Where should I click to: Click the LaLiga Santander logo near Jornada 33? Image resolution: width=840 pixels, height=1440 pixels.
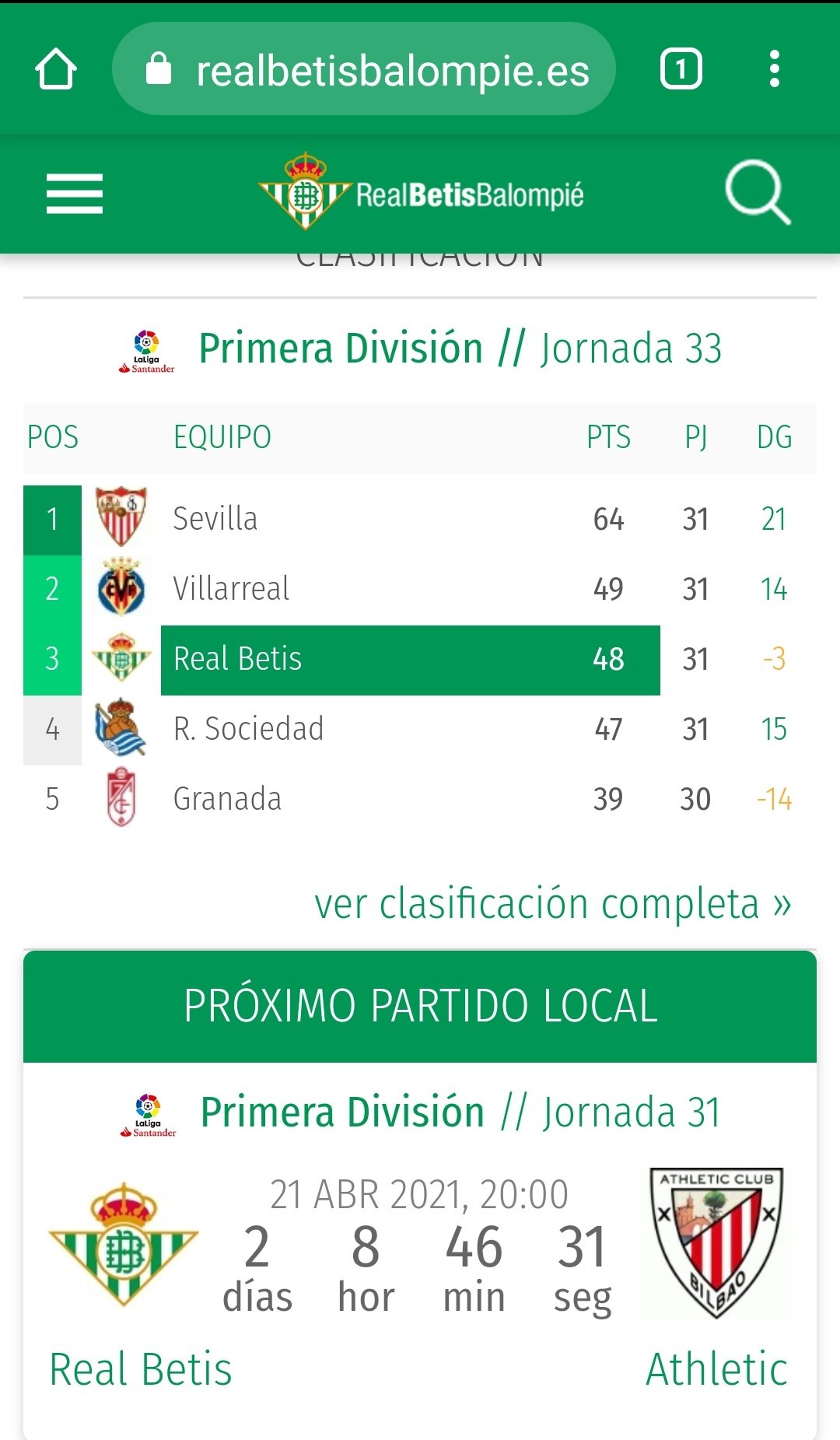coord(145,350)
